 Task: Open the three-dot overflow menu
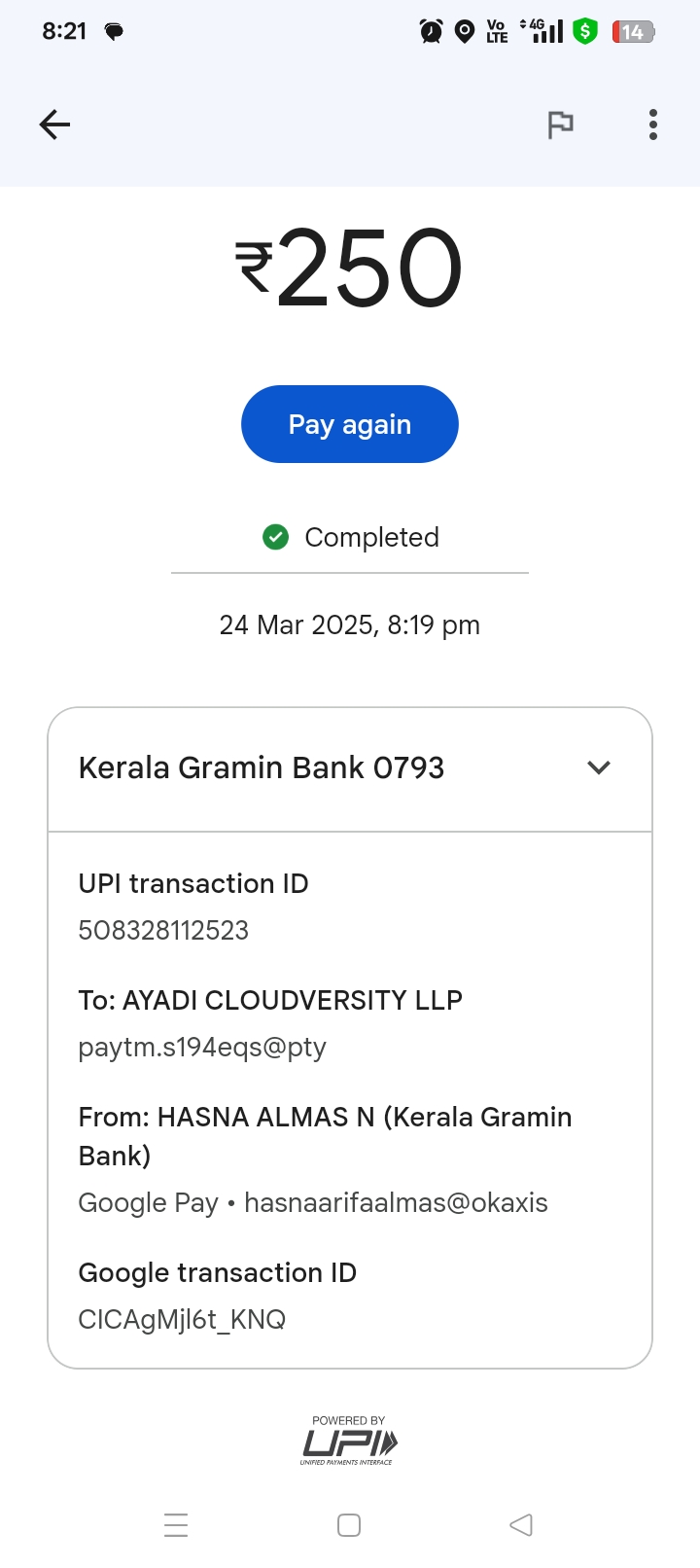653,125
